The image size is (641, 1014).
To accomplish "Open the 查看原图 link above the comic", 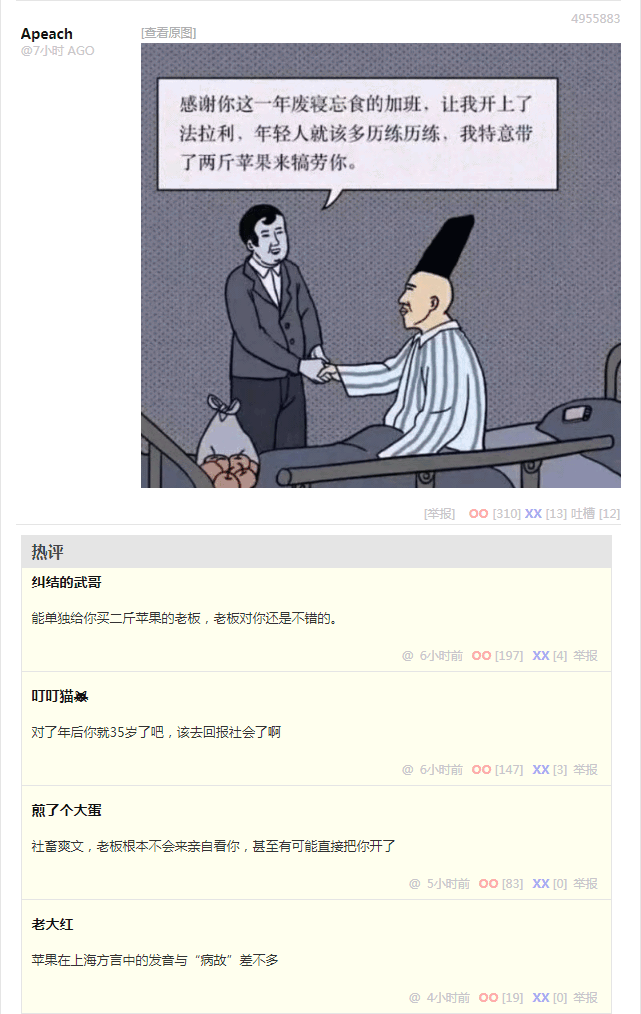I will click(x=168, y=33).
